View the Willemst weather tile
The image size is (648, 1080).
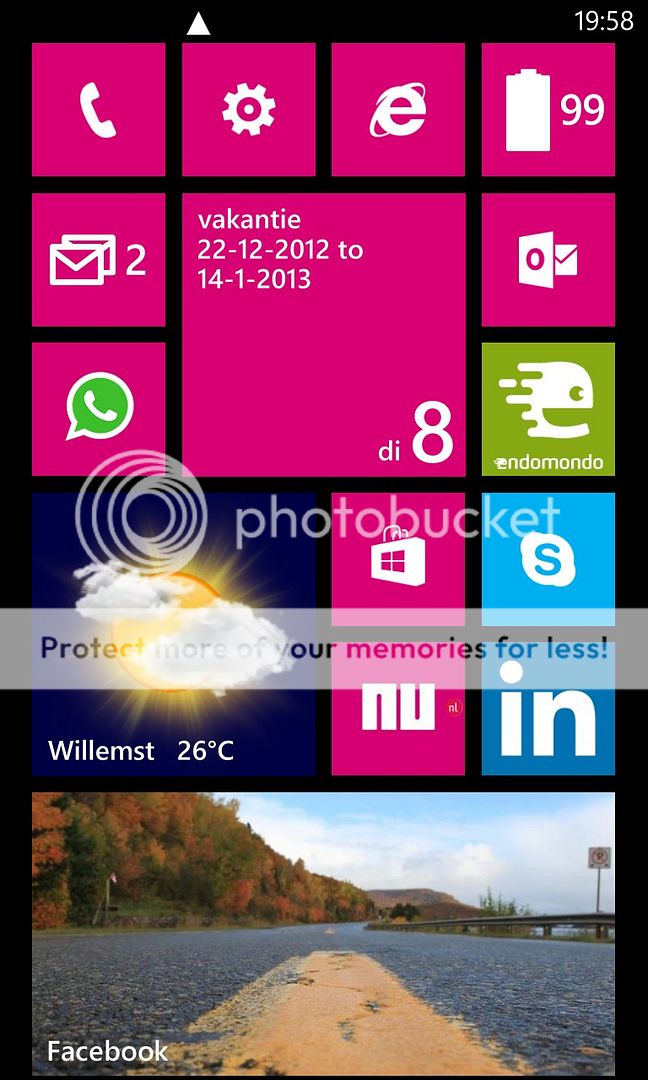coord(173,634)
